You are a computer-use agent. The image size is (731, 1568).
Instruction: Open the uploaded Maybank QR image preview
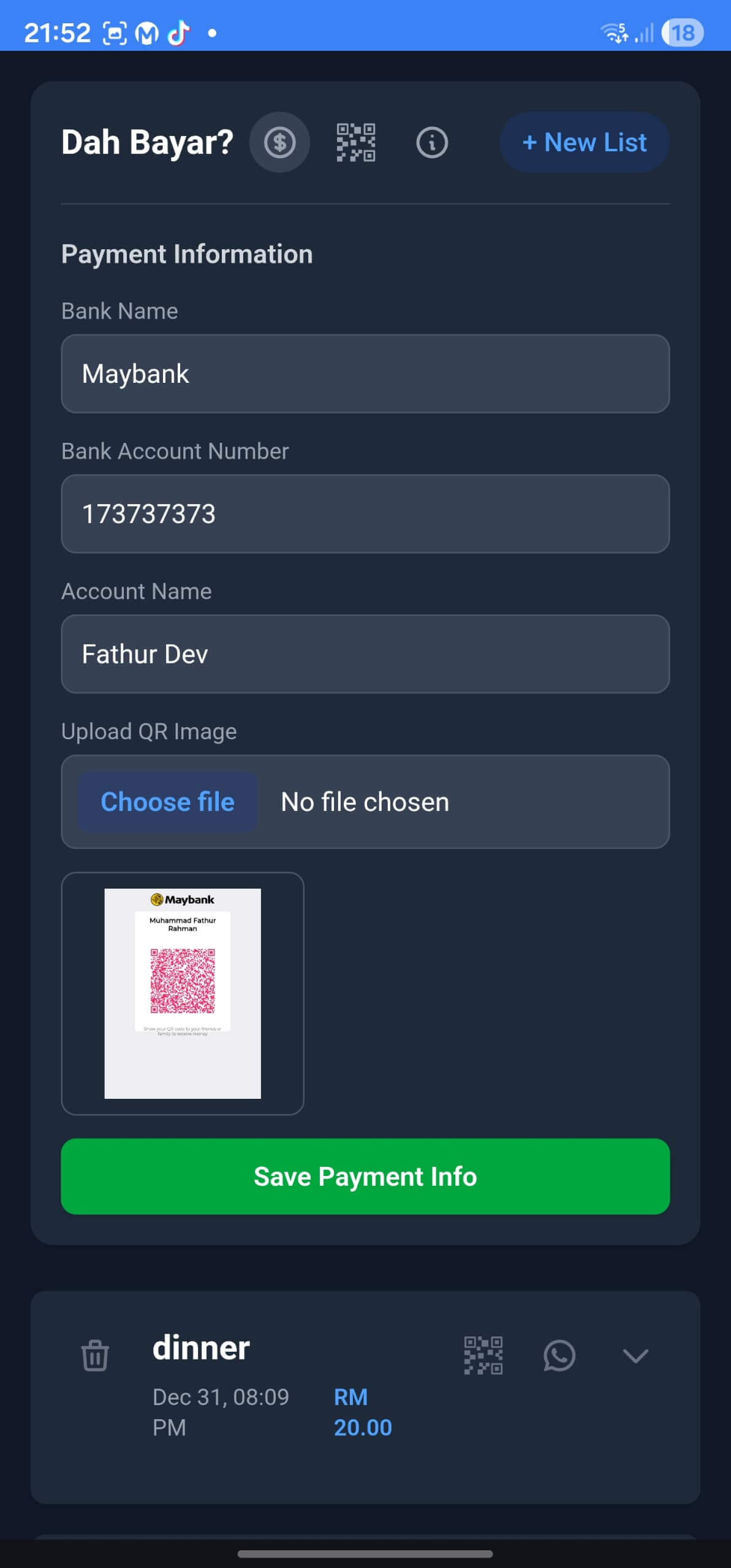coord(183,993)
